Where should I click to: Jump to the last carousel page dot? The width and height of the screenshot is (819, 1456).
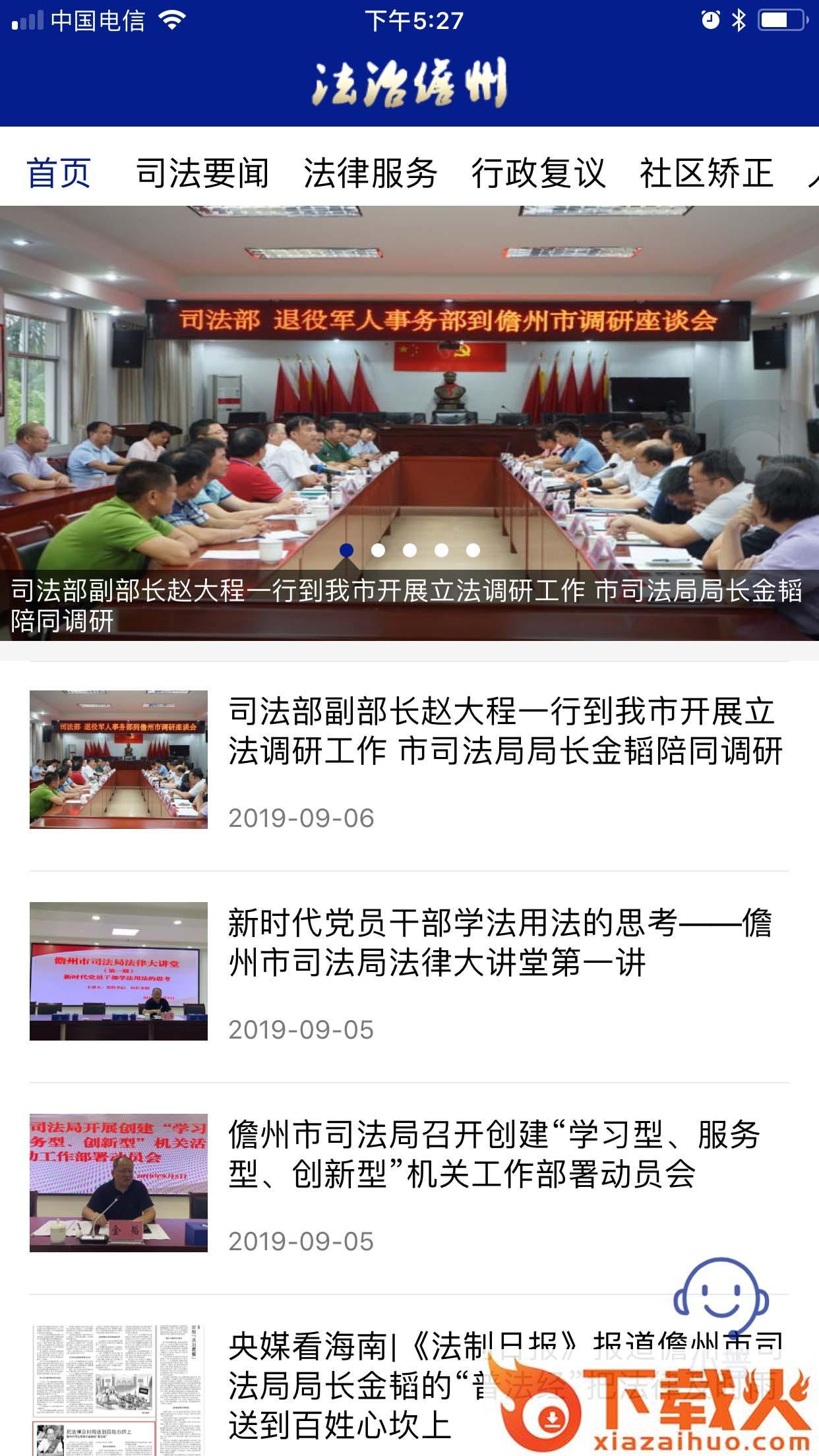473,550
